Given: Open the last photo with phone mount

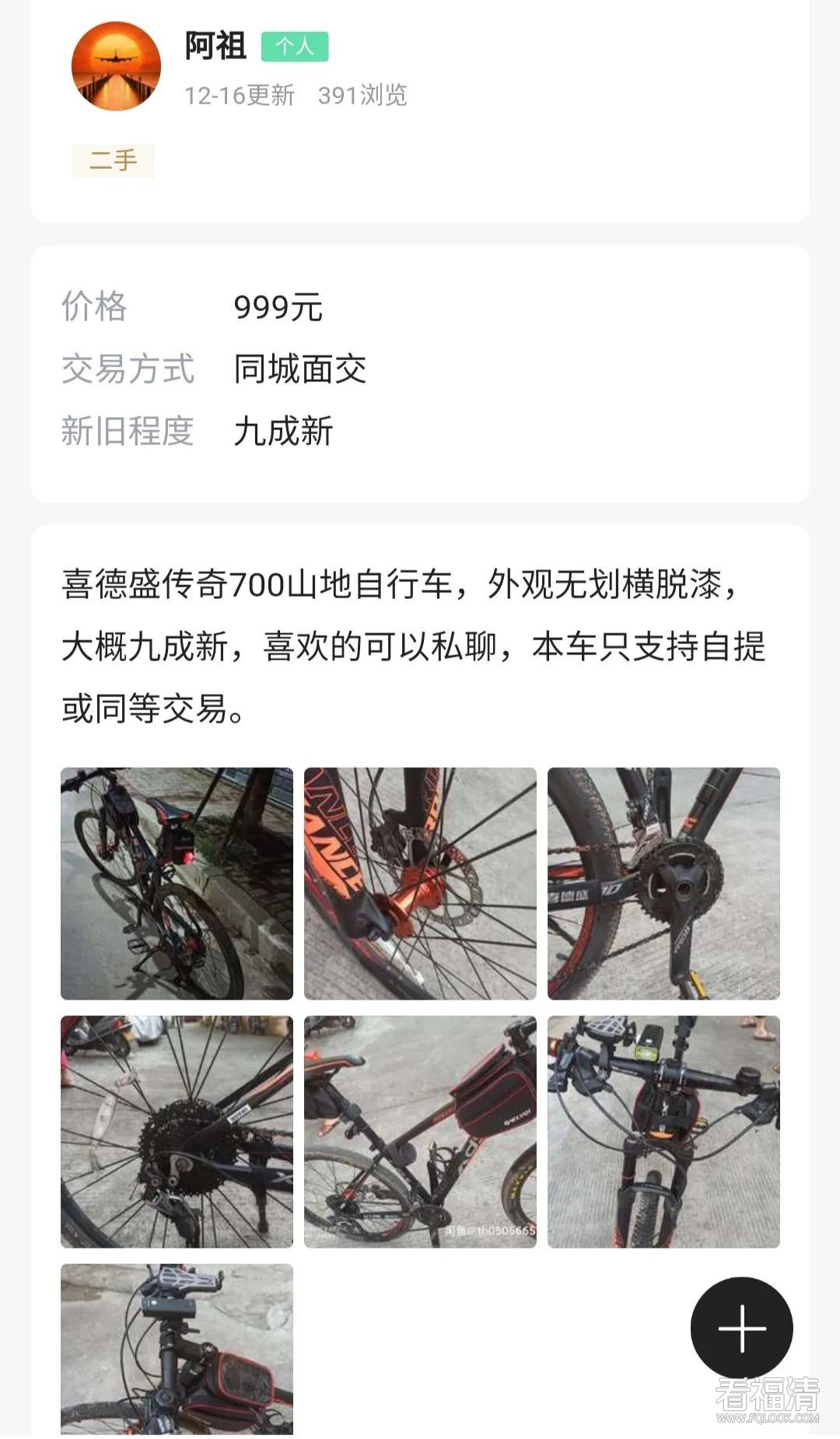Looking at the screenshot, I should pos(177,1350).
